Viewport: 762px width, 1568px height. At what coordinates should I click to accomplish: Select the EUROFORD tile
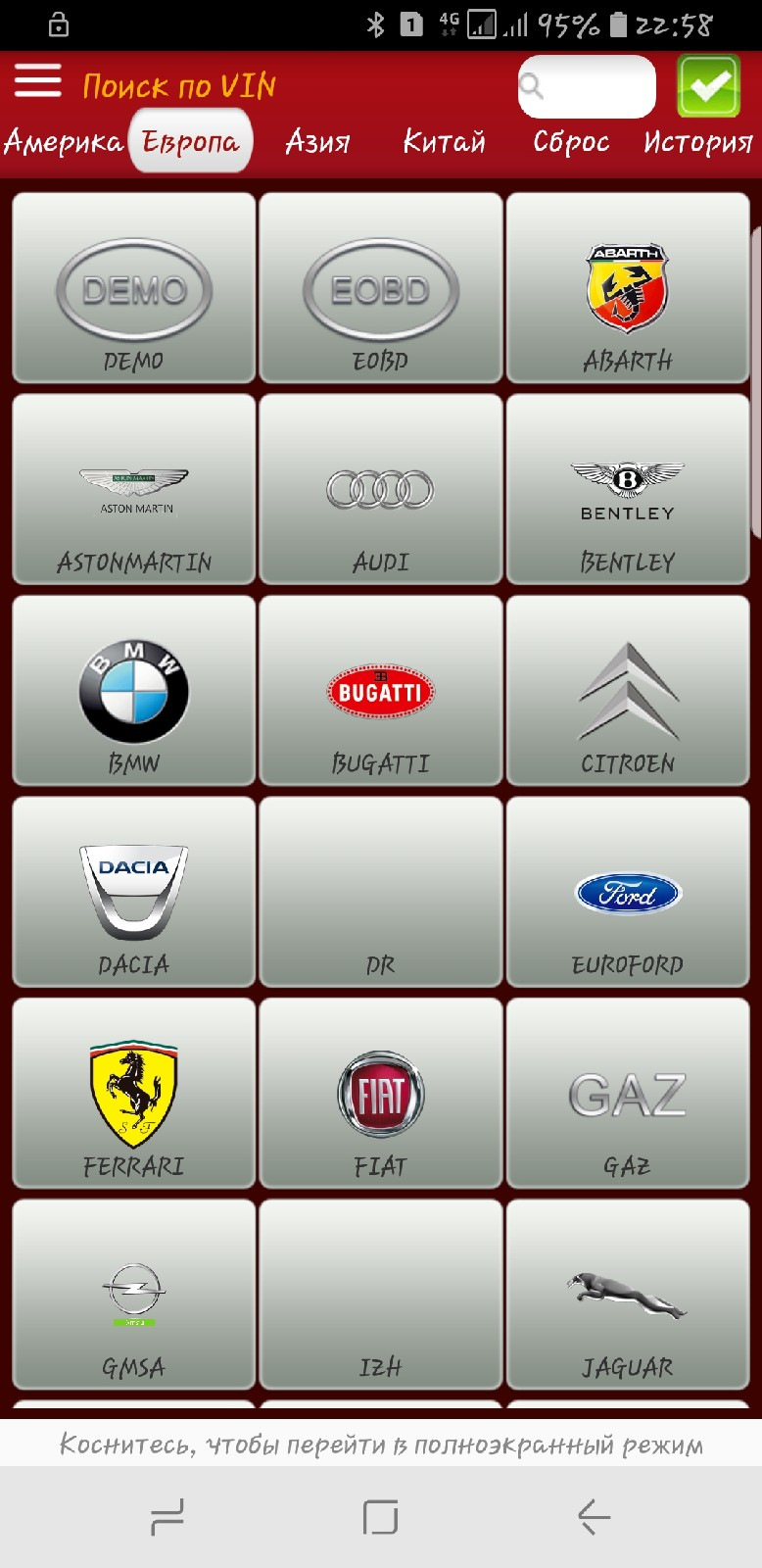628,891
